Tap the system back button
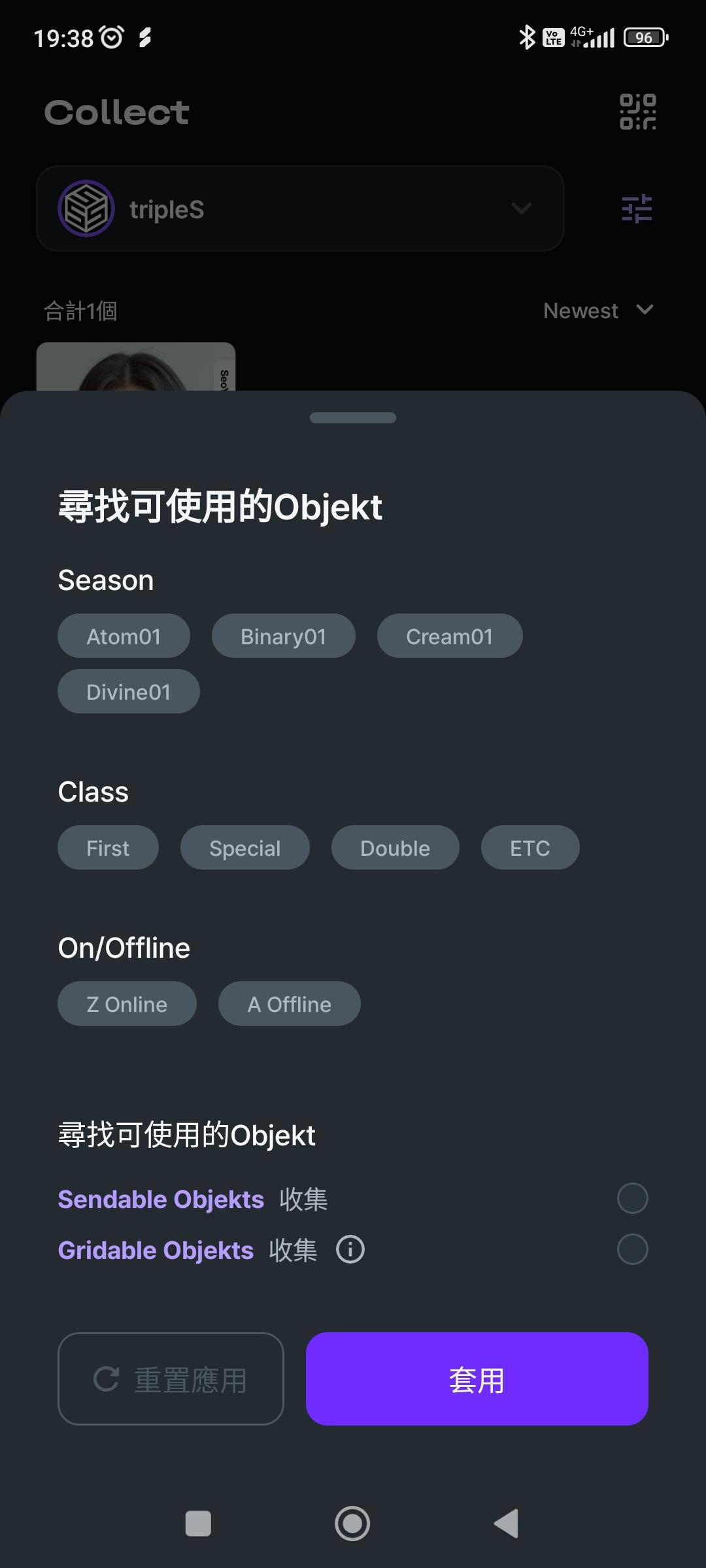The image size is (706, 1568). pos(507,1524)
